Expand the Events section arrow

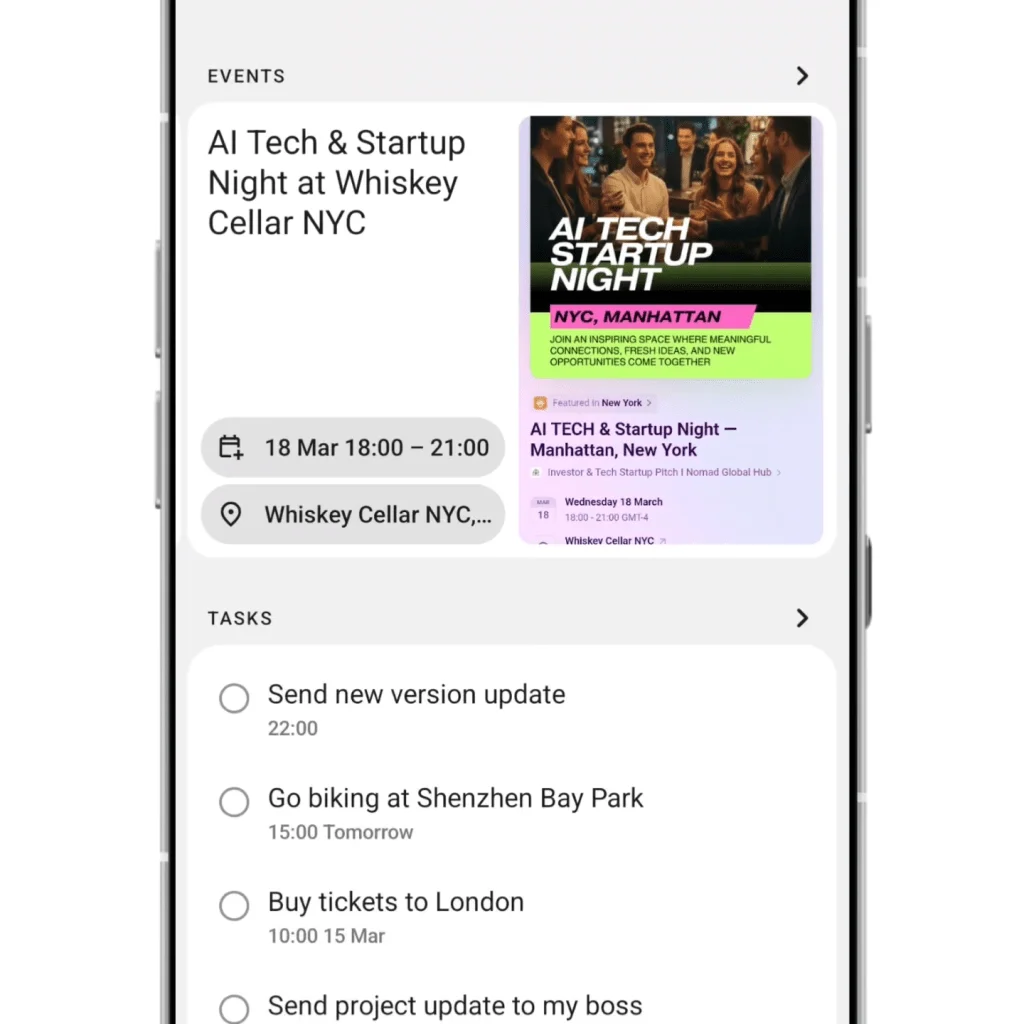pos(802,76)
